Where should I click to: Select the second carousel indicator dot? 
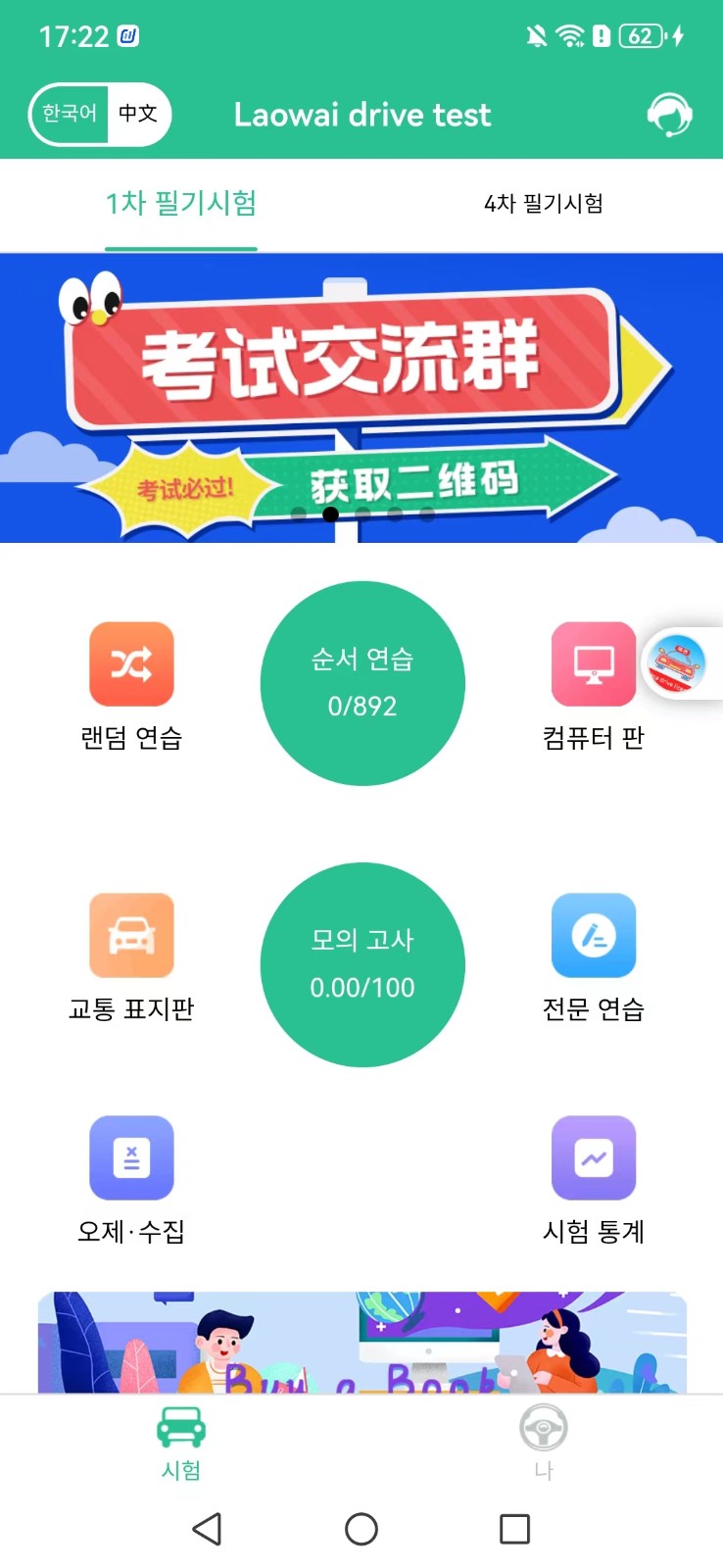click(x=331, y=514)
